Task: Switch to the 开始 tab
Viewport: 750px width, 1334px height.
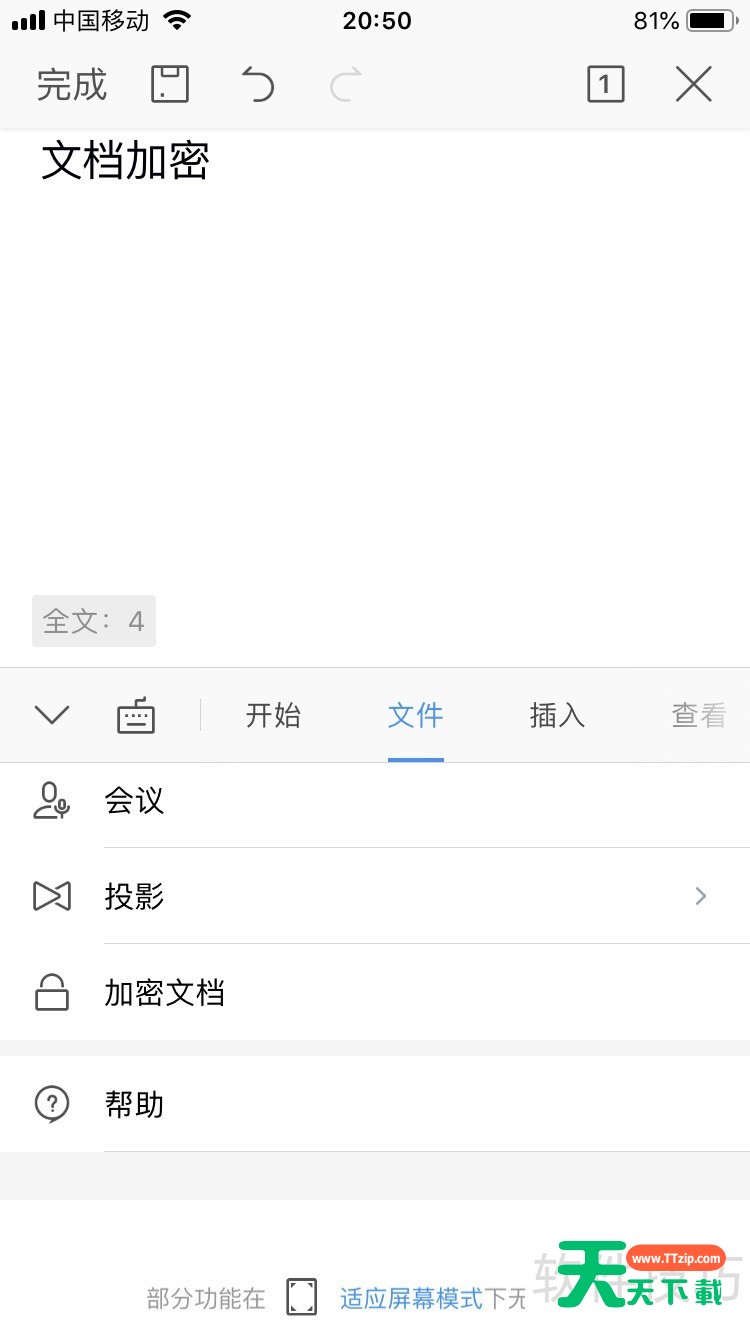Action: 273,715
